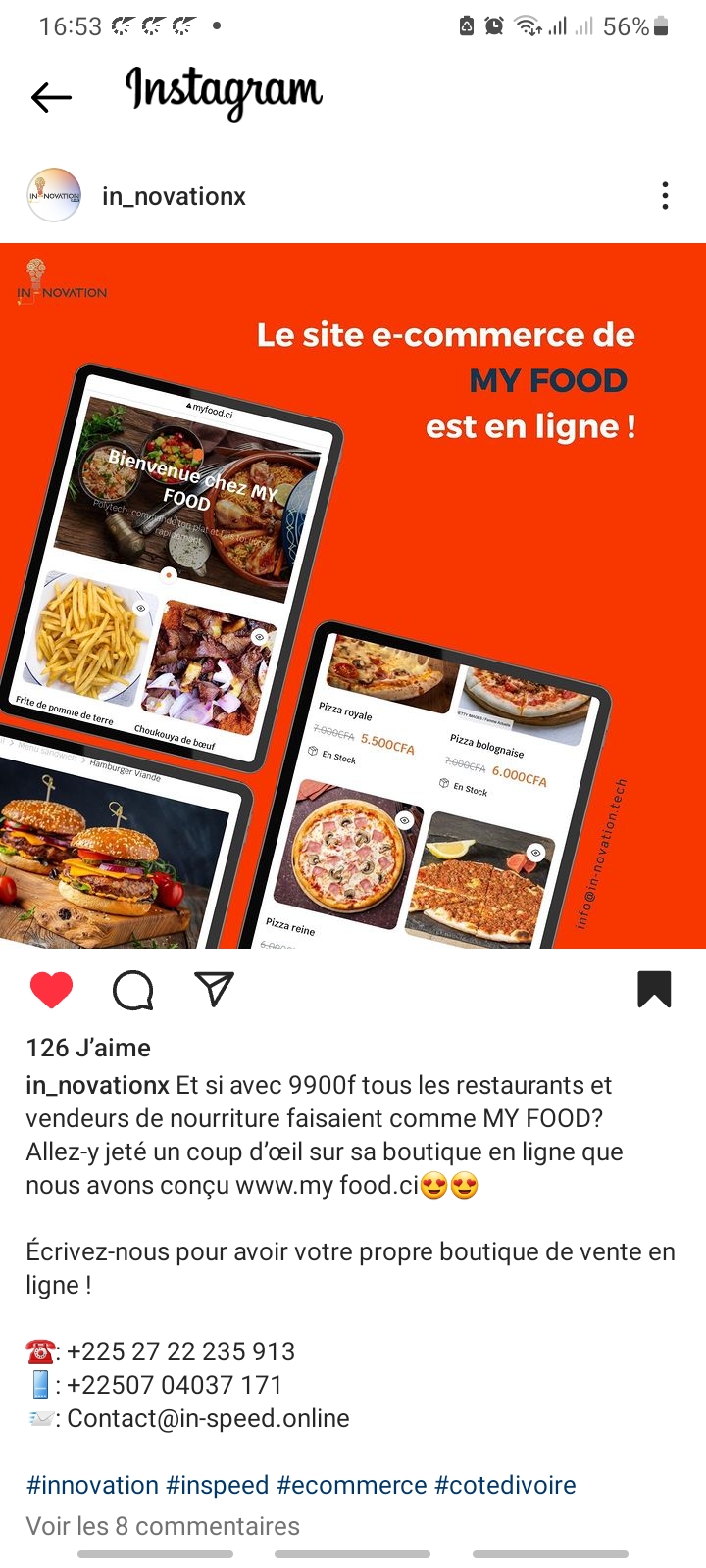This screenshot has width=706, height=1568.
Task: Unlike the post with the red heart
Action: click(x=52, y=990)
